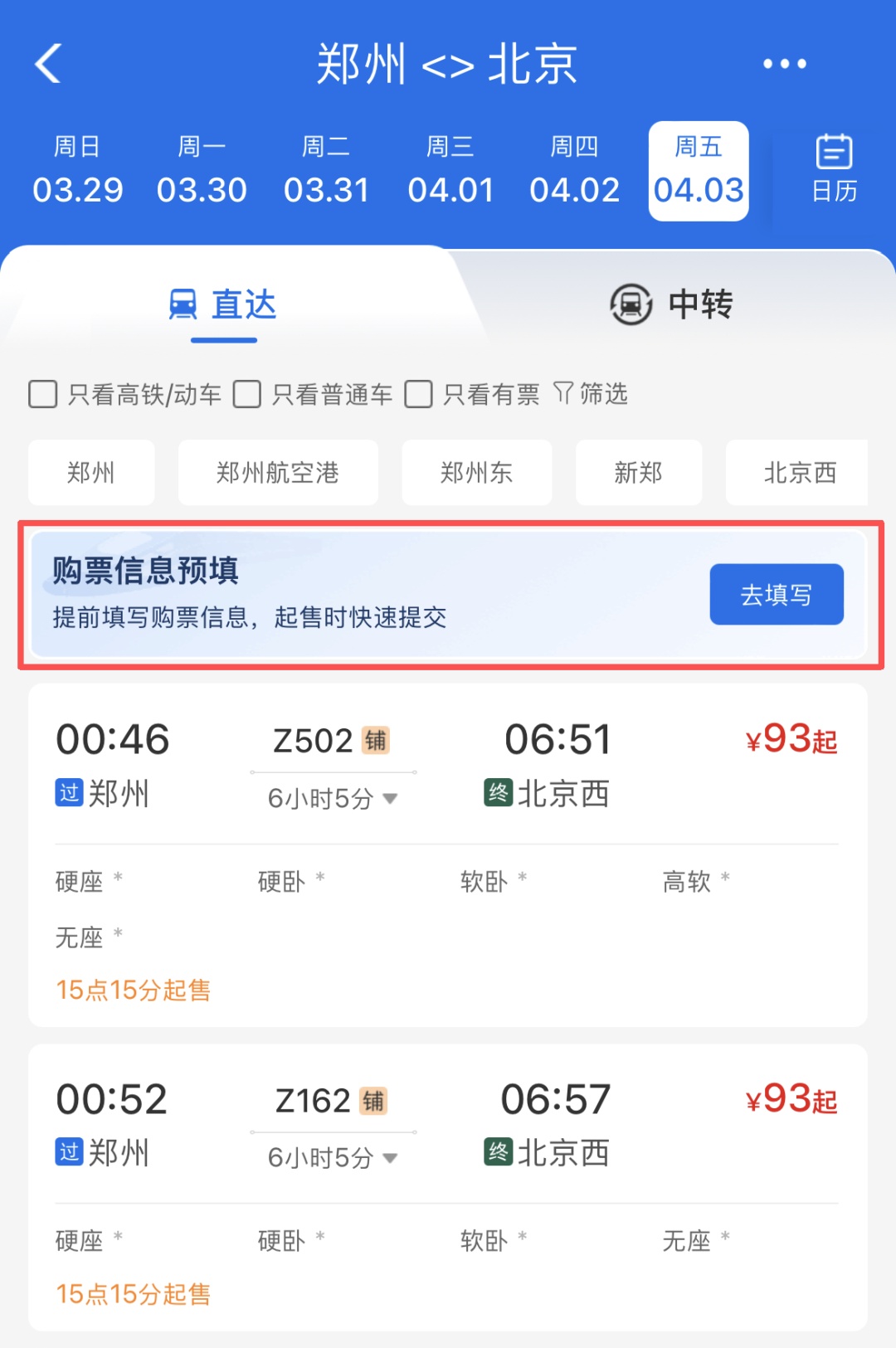Enable the 只看高铁/动车 checkbox

(42, 396)
